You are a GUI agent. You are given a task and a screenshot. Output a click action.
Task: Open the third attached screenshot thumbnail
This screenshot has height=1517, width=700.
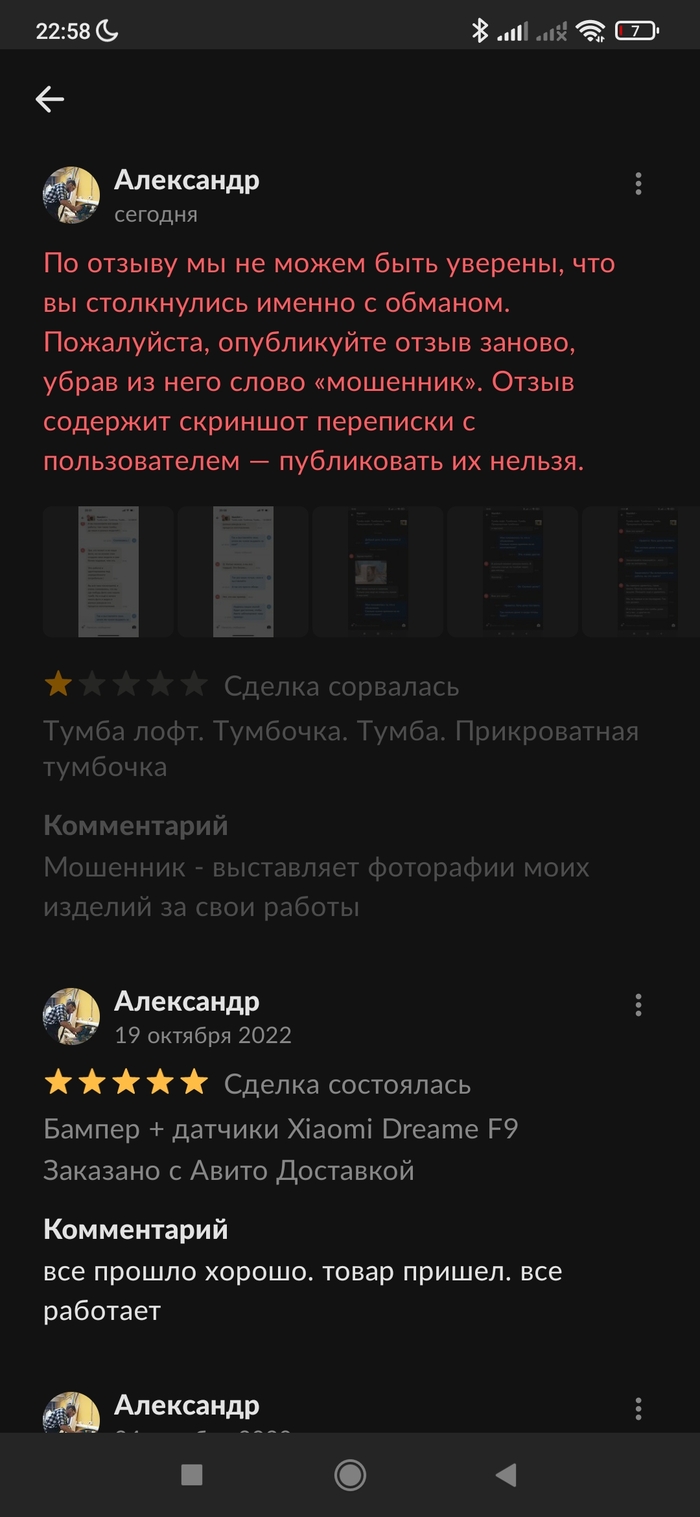(378, 572)
